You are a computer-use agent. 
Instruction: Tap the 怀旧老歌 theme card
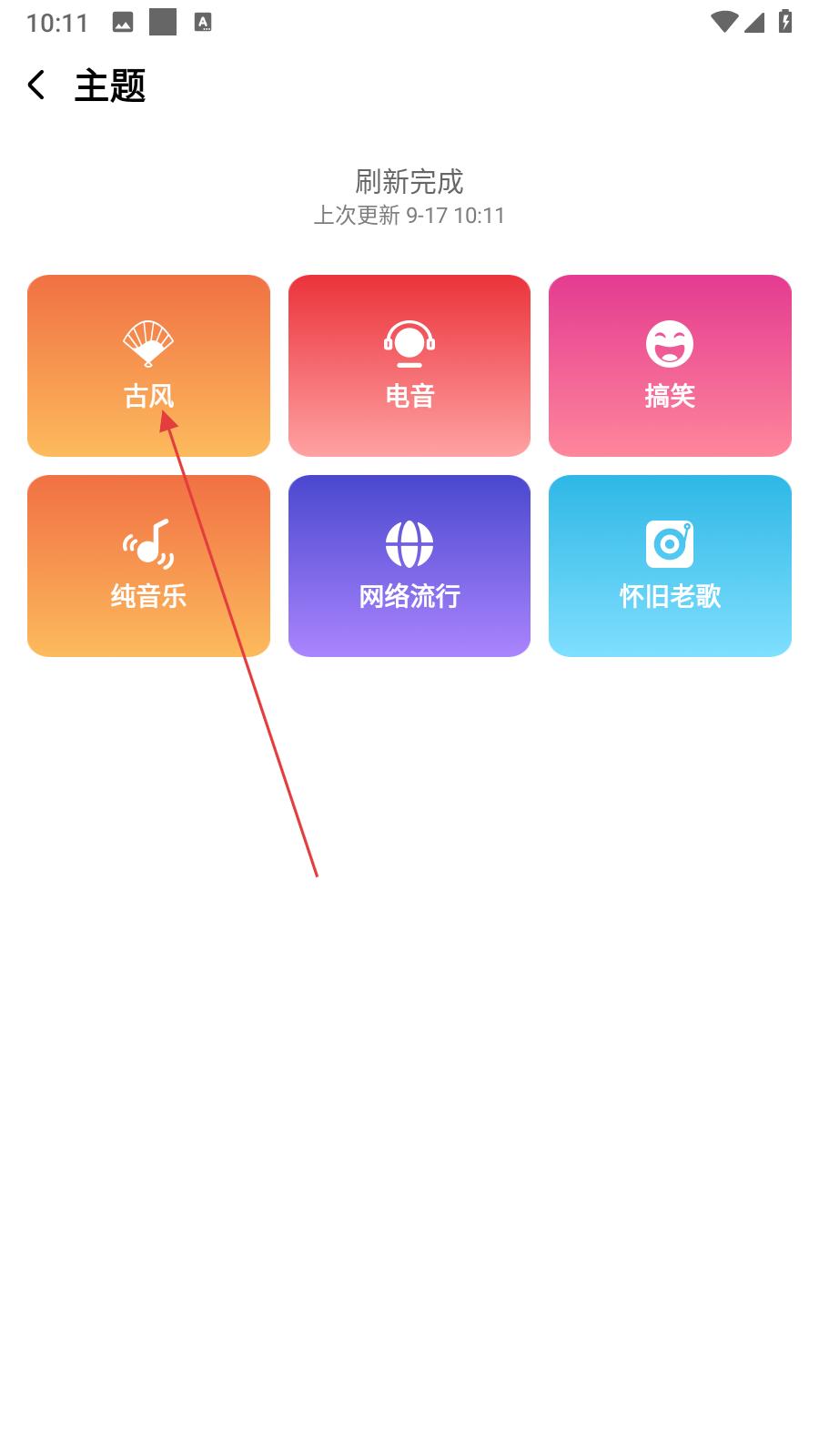[x=670, y=565]
